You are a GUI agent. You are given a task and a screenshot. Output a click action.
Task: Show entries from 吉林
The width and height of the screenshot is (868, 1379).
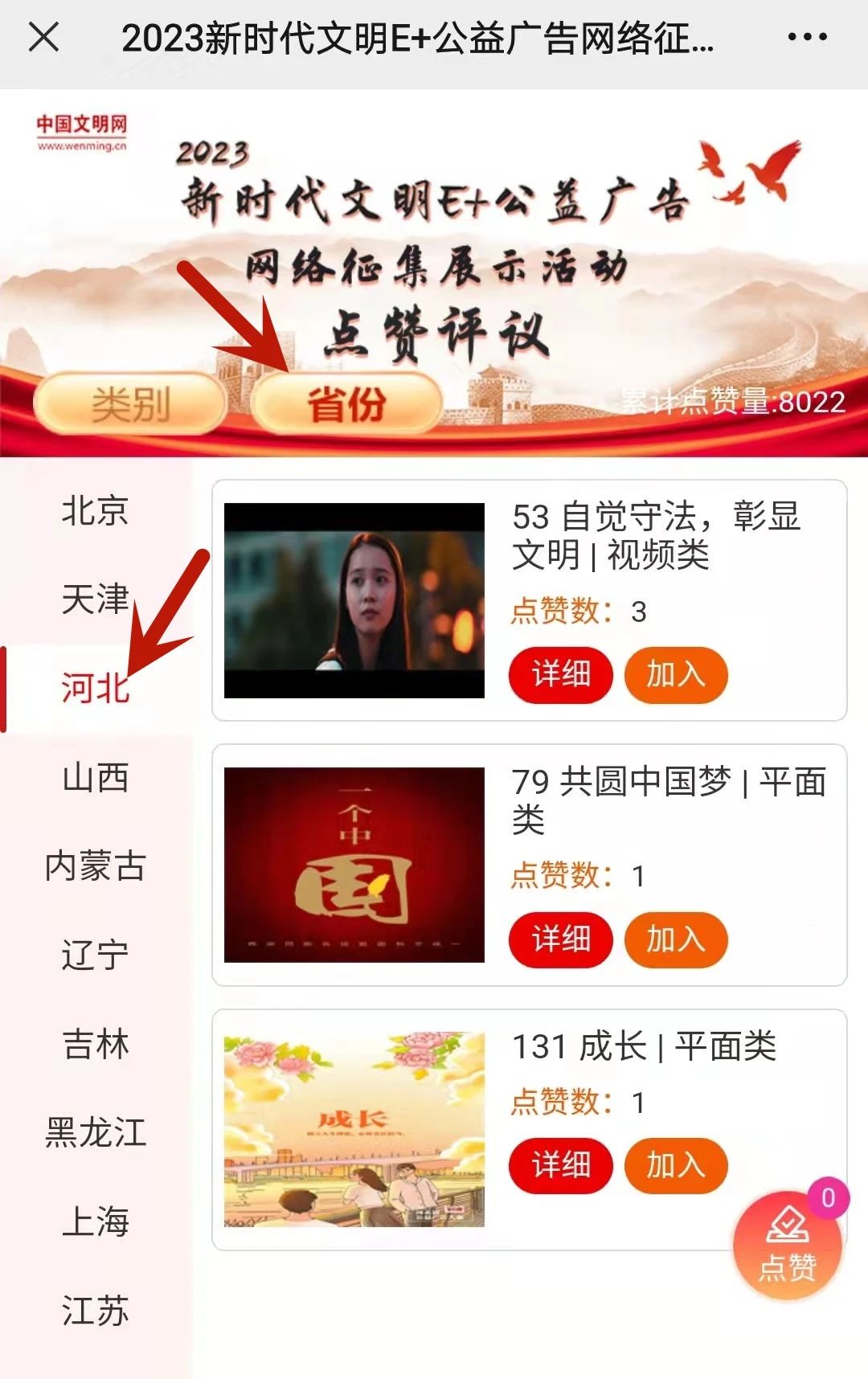coord(96,1045)
